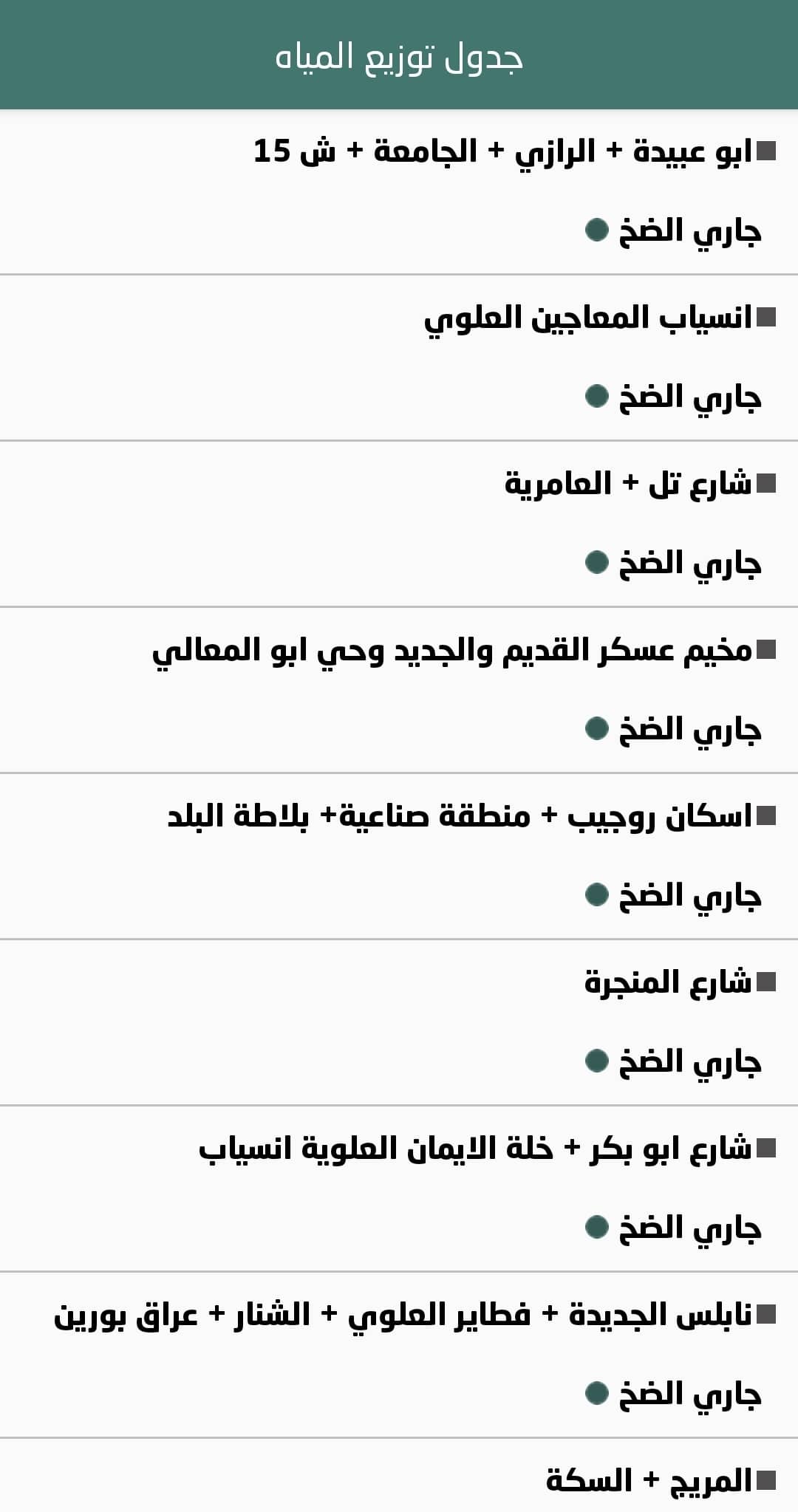Open the ابو عبيدة + الرازي + الجامعة row
Viewport: 798px width, 1512px height.
click(502, 151)
